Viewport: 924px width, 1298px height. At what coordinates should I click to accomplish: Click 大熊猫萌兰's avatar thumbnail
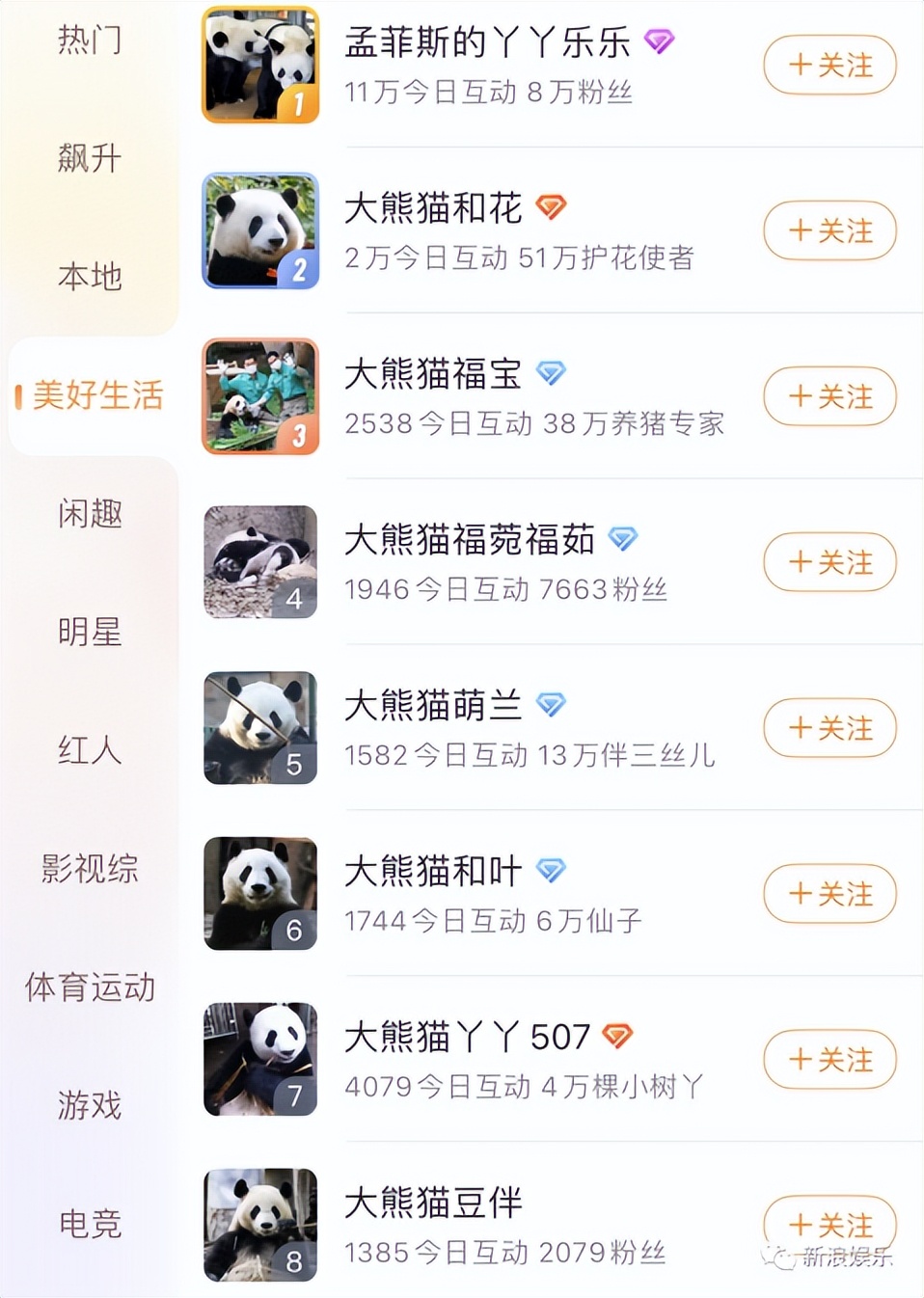click(x=259, y=727)
